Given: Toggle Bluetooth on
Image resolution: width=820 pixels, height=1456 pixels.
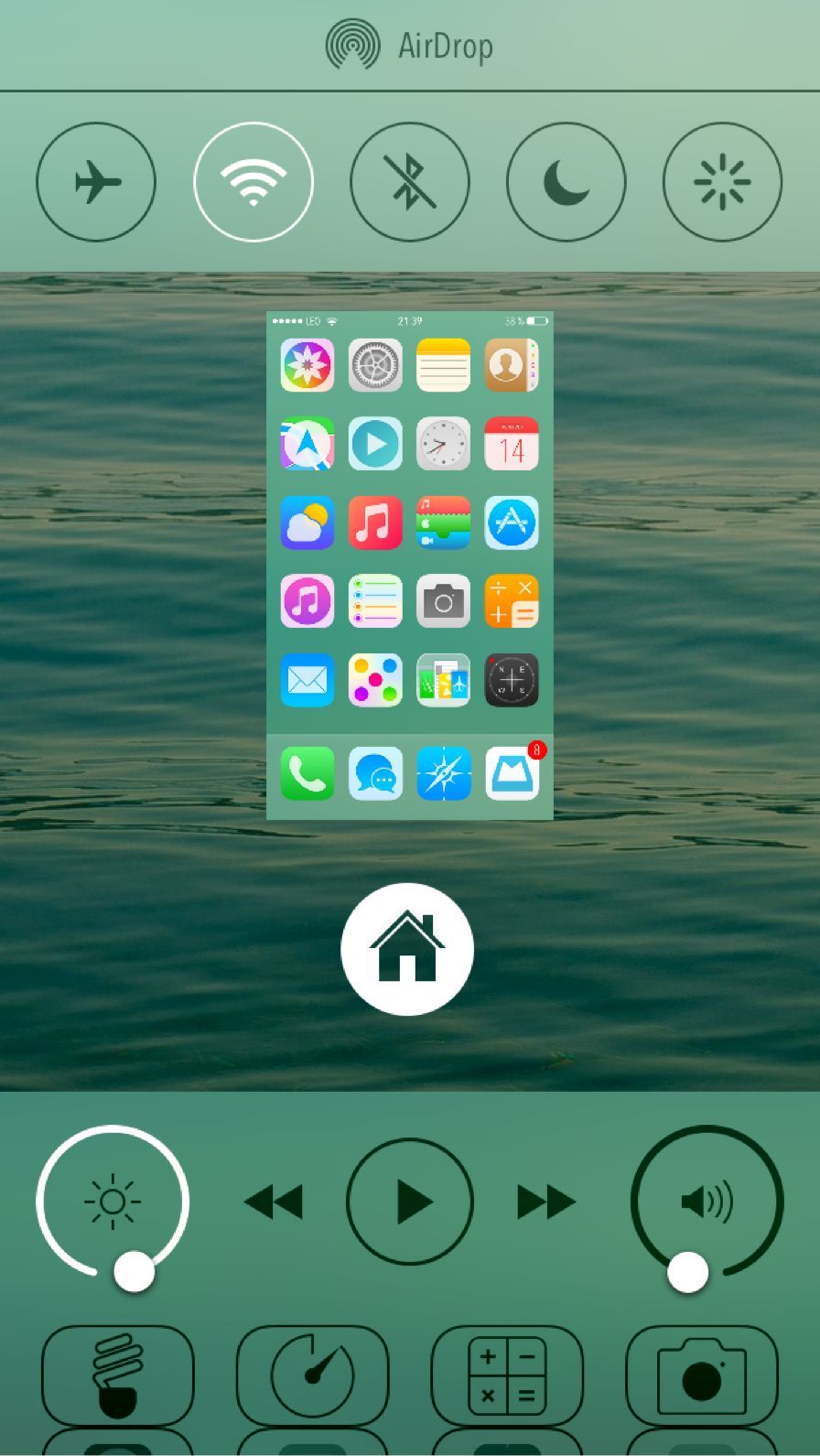Looking at the screenshot, I should tap(410, 182).
